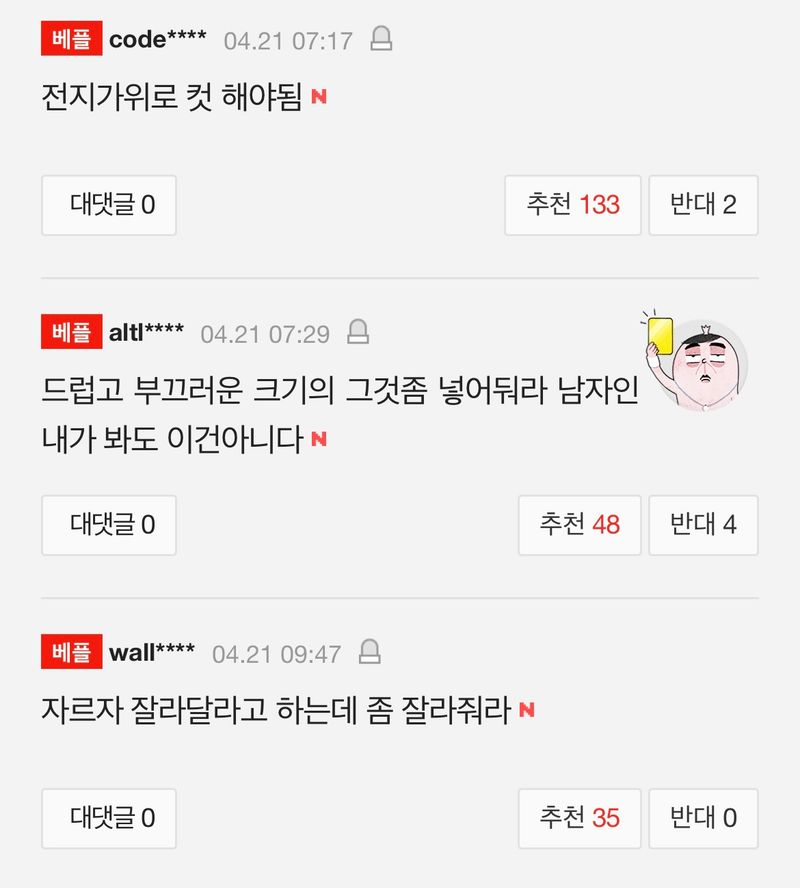Viewport: 800px width, 888px height.
Task: Tap 반대 on wall****'s comment
Action: (703, 818)
